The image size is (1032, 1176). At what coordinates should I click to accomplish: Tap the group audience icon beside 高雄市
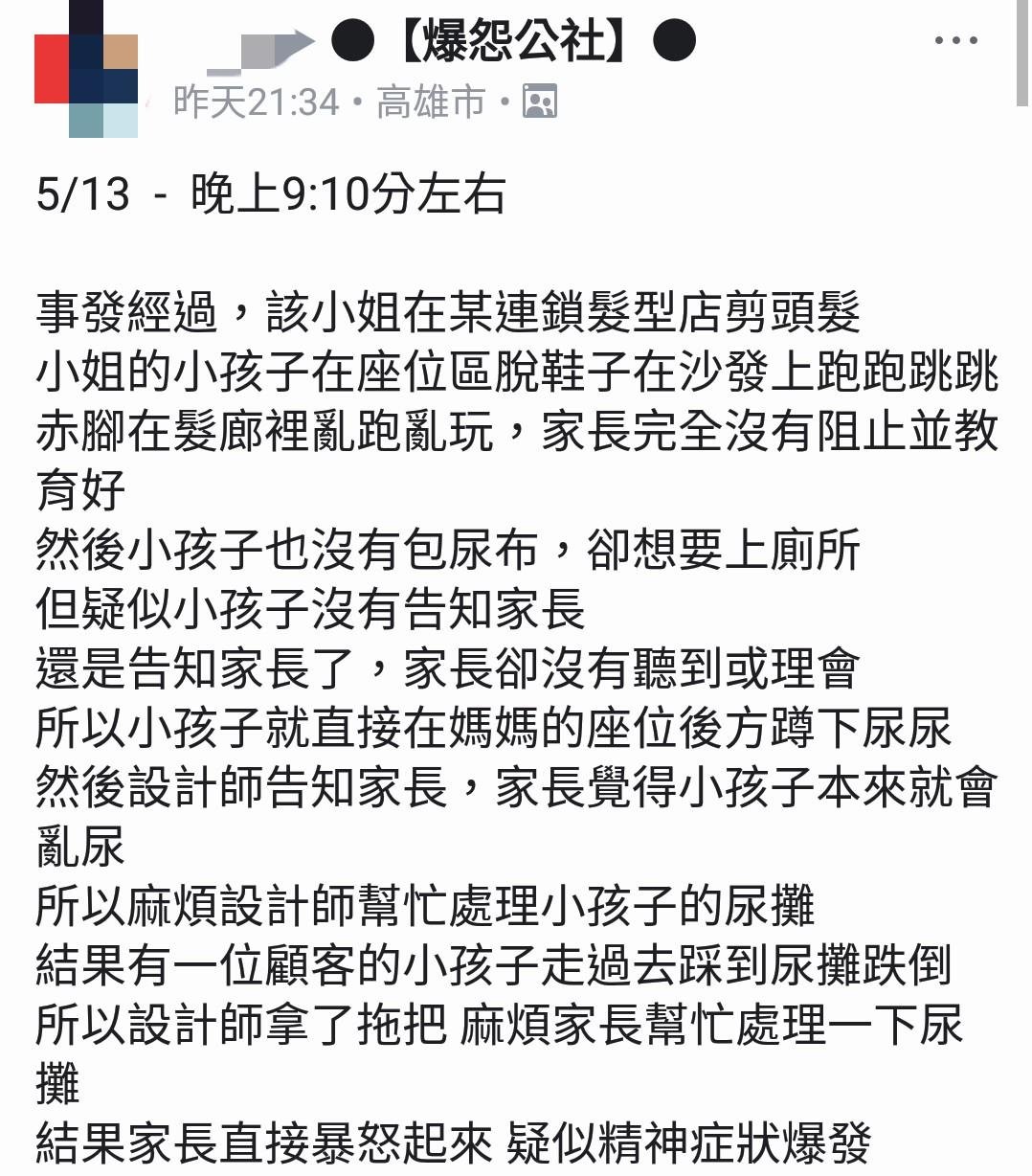click(x=539, y=102)
